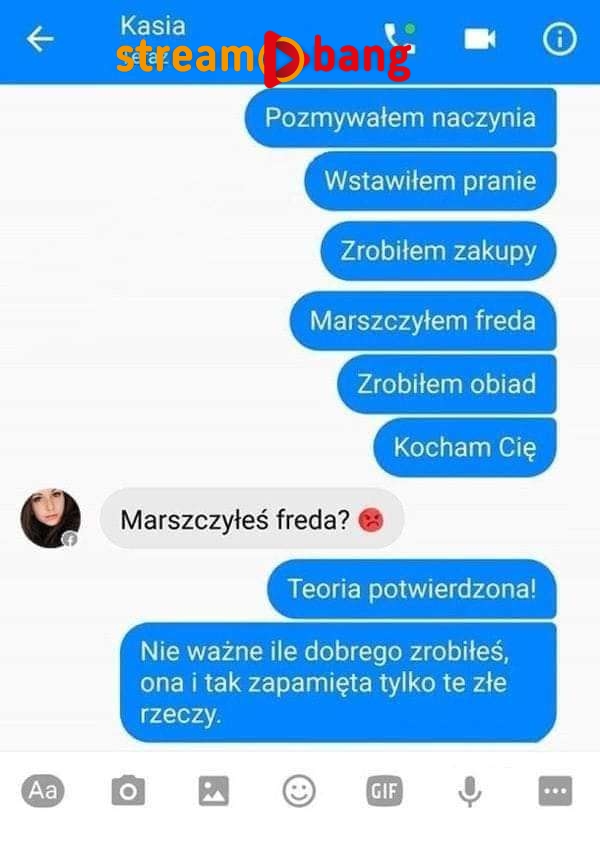
Task: Go back from Kasia's chat
Action: pos(40,40)
